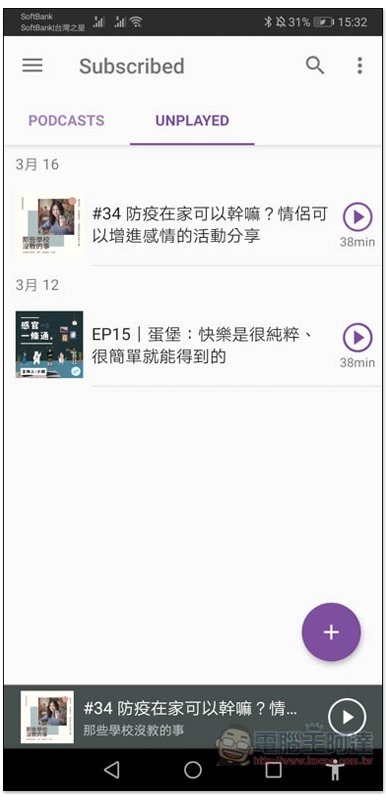
Task: Switch to the PODCASTS tab
Action: 66,120
